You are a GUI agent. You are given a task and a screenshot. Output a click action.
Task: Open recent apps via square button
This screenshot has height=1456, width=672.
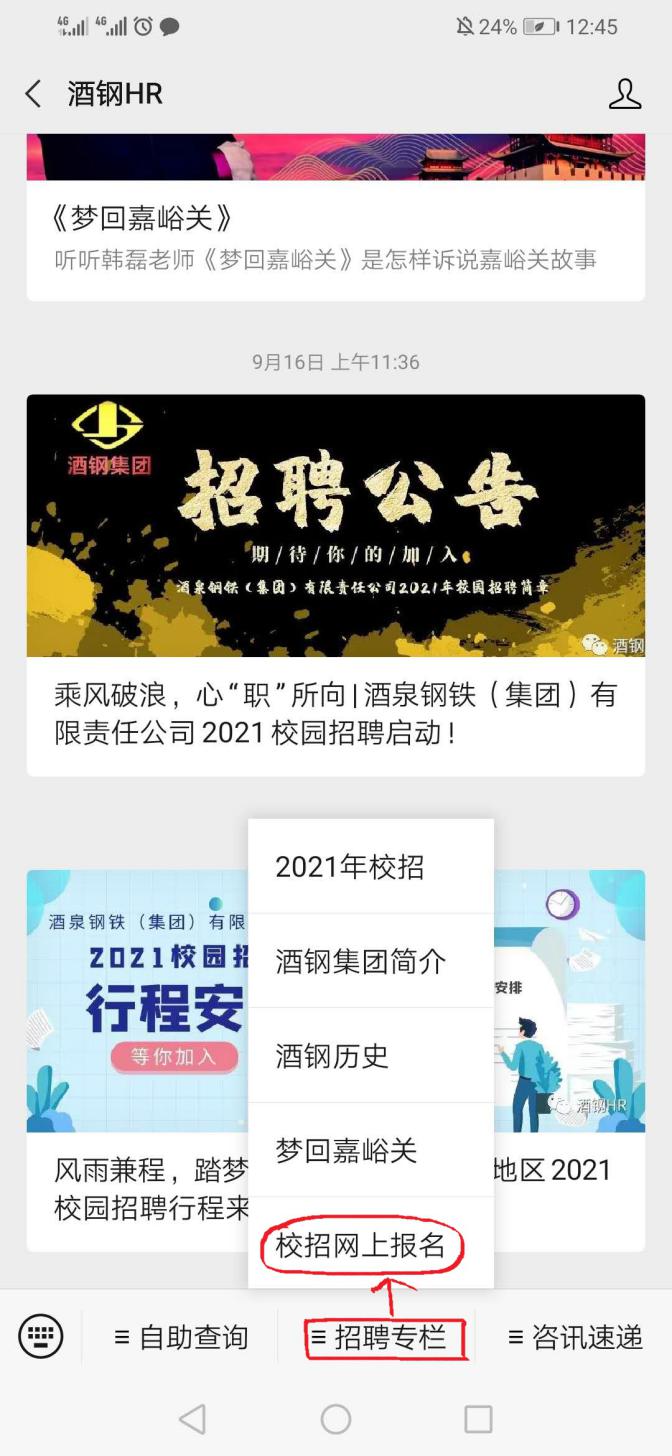[478, 1418]
